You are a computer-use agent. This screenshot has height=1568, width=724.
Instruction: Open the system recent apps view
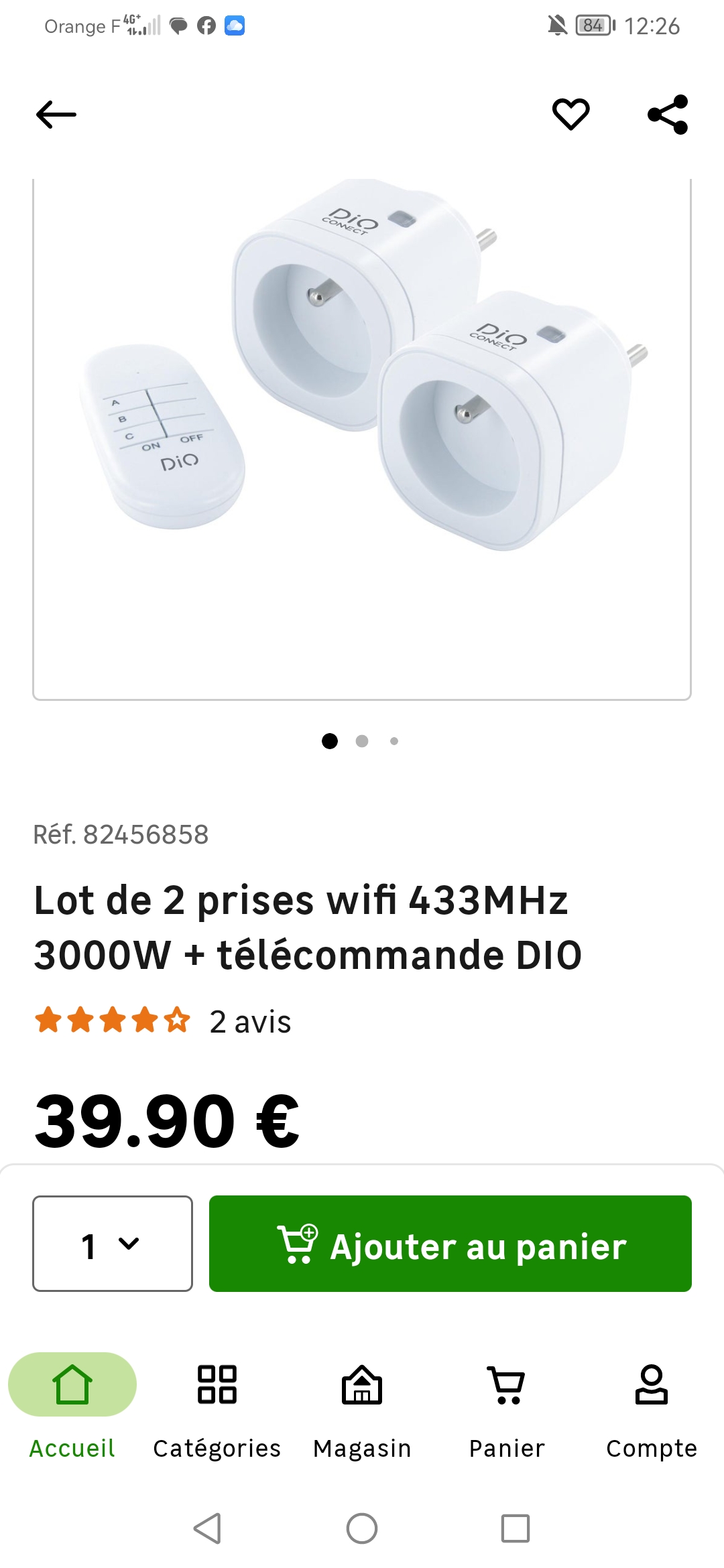click(516, 1528)
